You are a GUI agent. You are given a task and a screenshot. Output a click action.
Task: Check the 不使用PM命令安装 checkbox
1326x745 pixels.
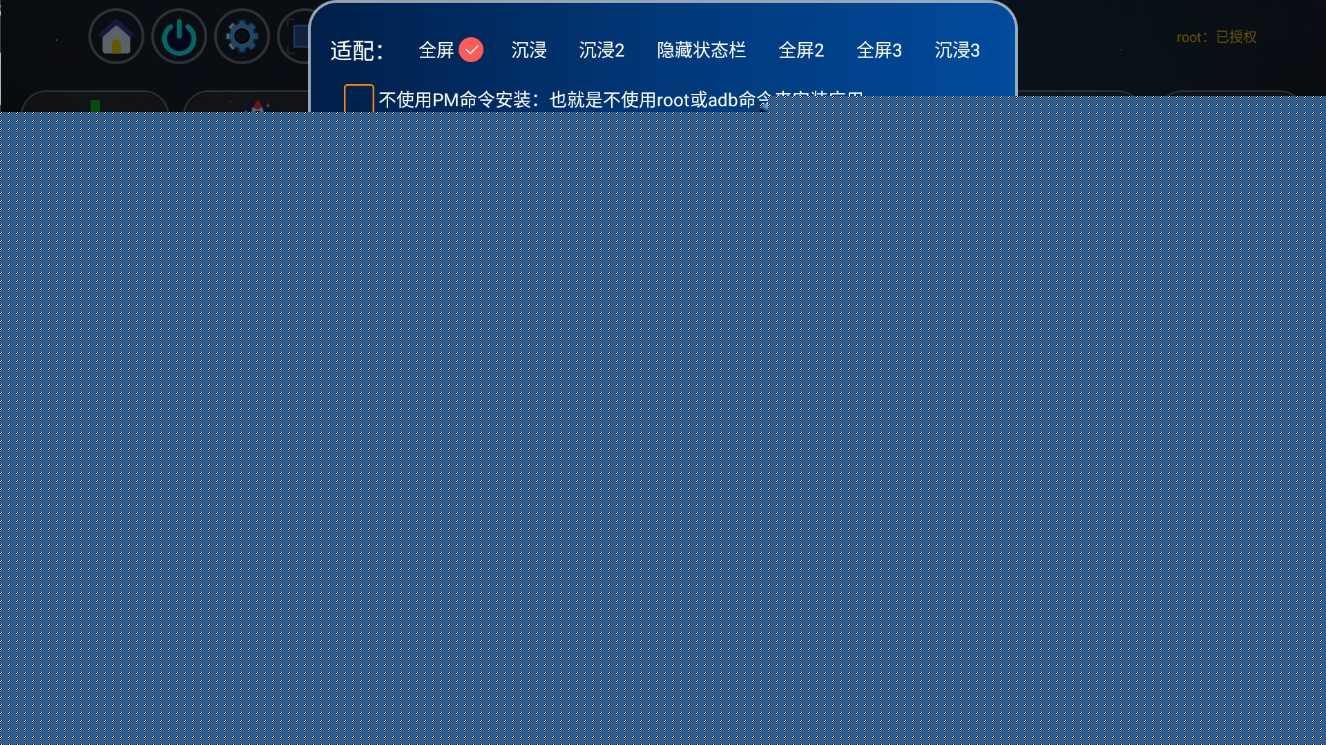[359, 99]
